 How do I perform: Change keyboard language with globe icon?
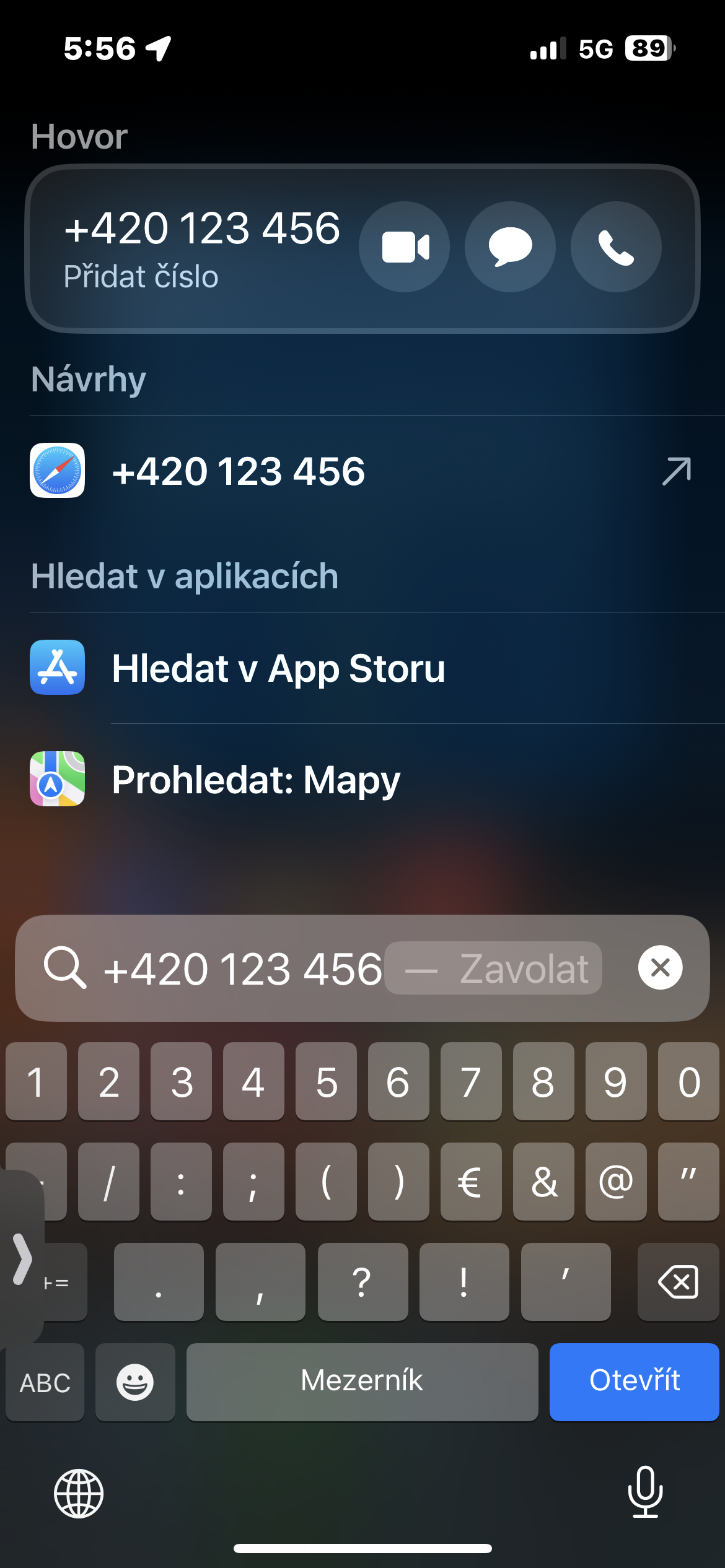coord(79,1494)
